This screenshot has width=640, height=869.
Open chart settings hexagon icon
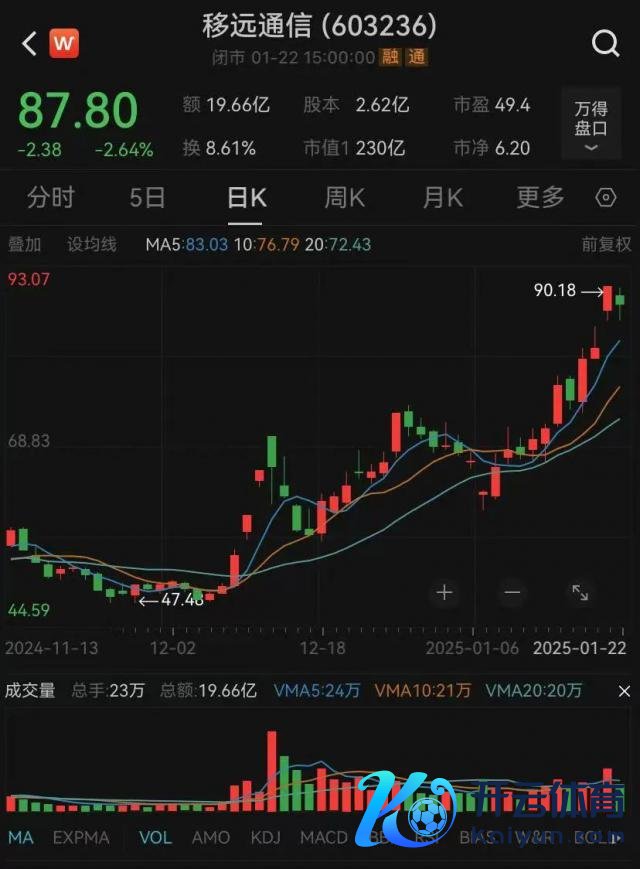(x=606, y=198)
